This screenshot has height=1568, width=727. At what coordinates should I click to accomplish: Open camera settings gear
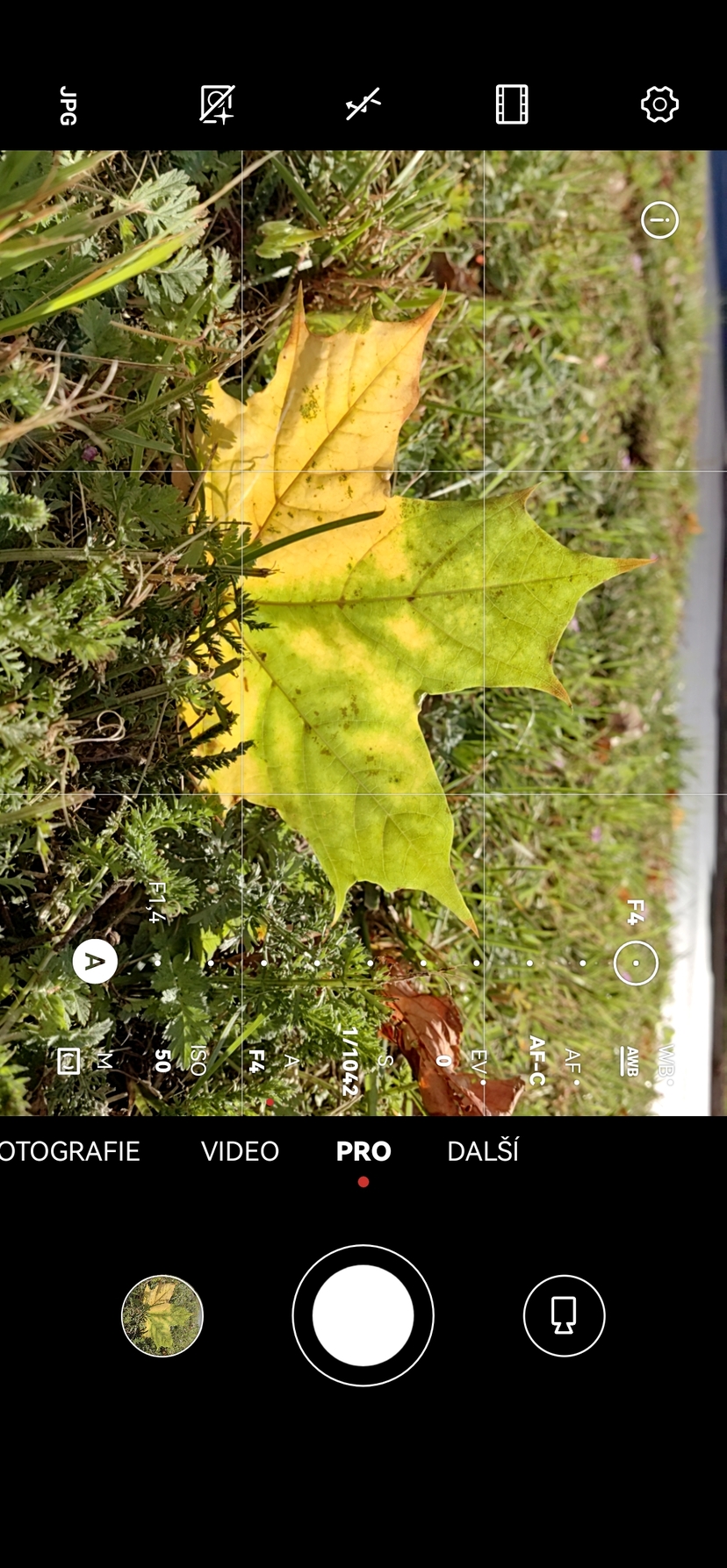[x=659, y=105]
